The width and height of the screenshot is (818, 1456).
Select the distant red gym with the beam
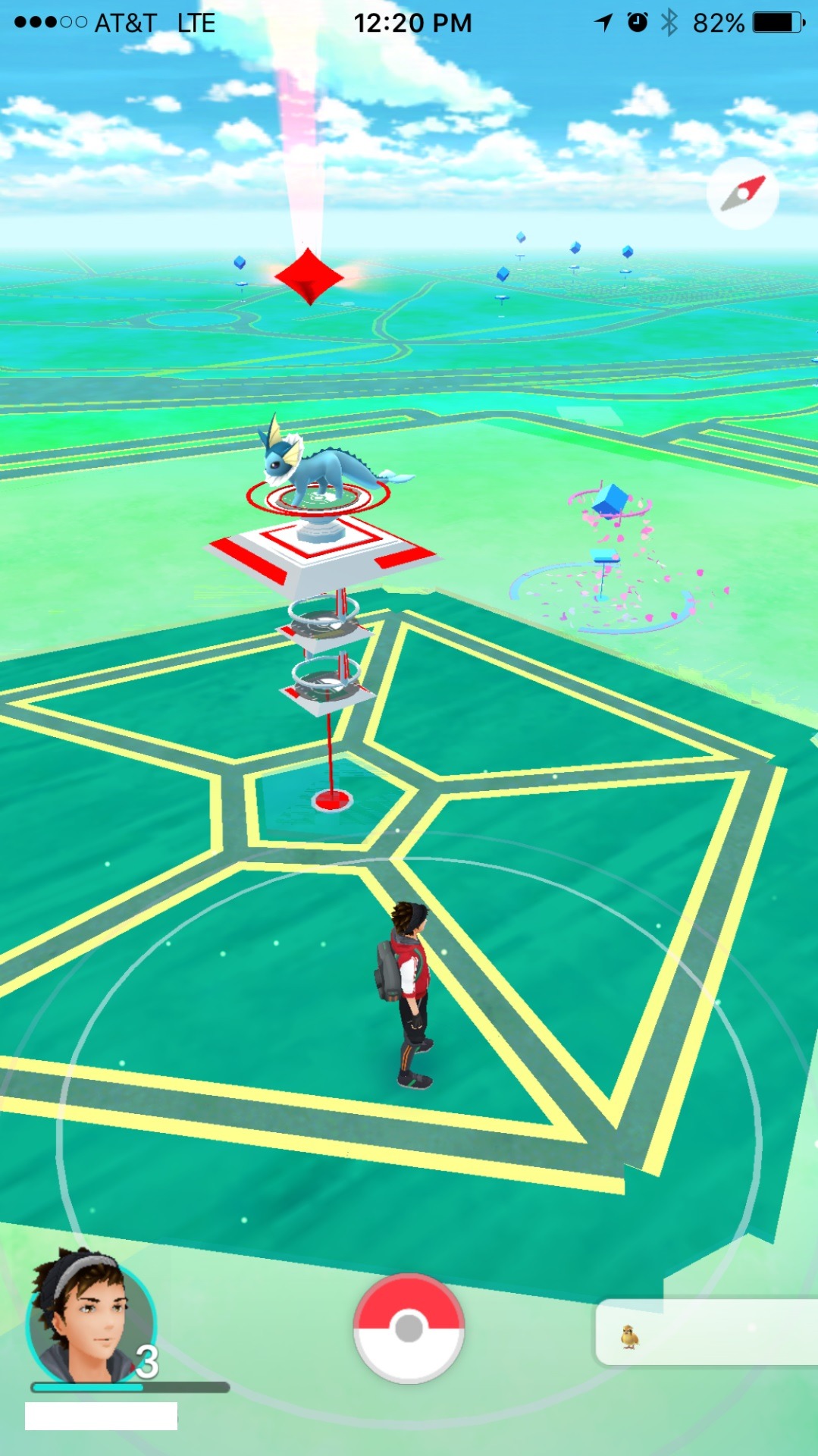click(309, 277)
